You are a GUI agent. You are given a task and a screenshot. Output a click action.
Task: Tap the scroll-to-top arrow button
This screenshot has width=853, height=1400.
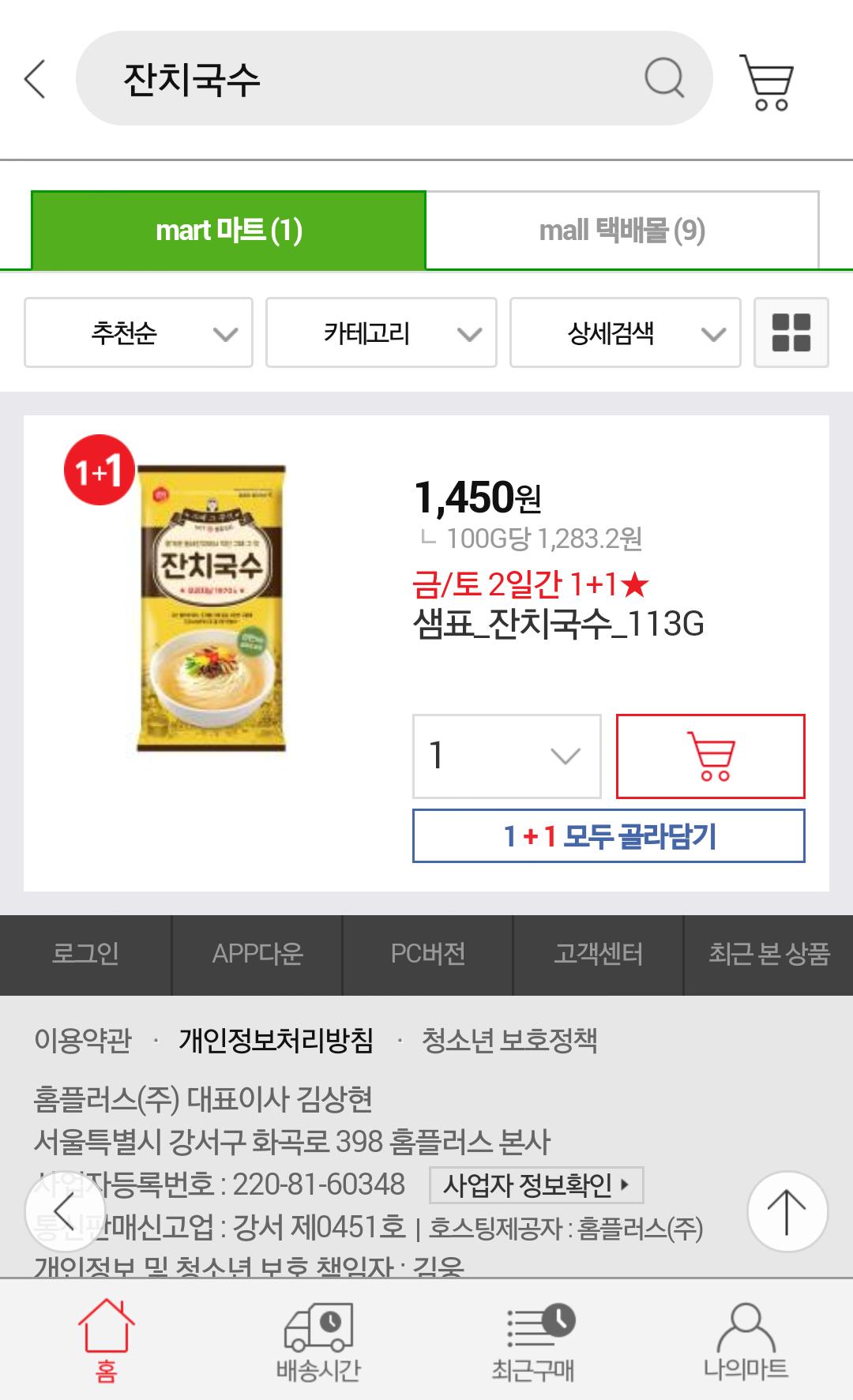[787, 1211]
